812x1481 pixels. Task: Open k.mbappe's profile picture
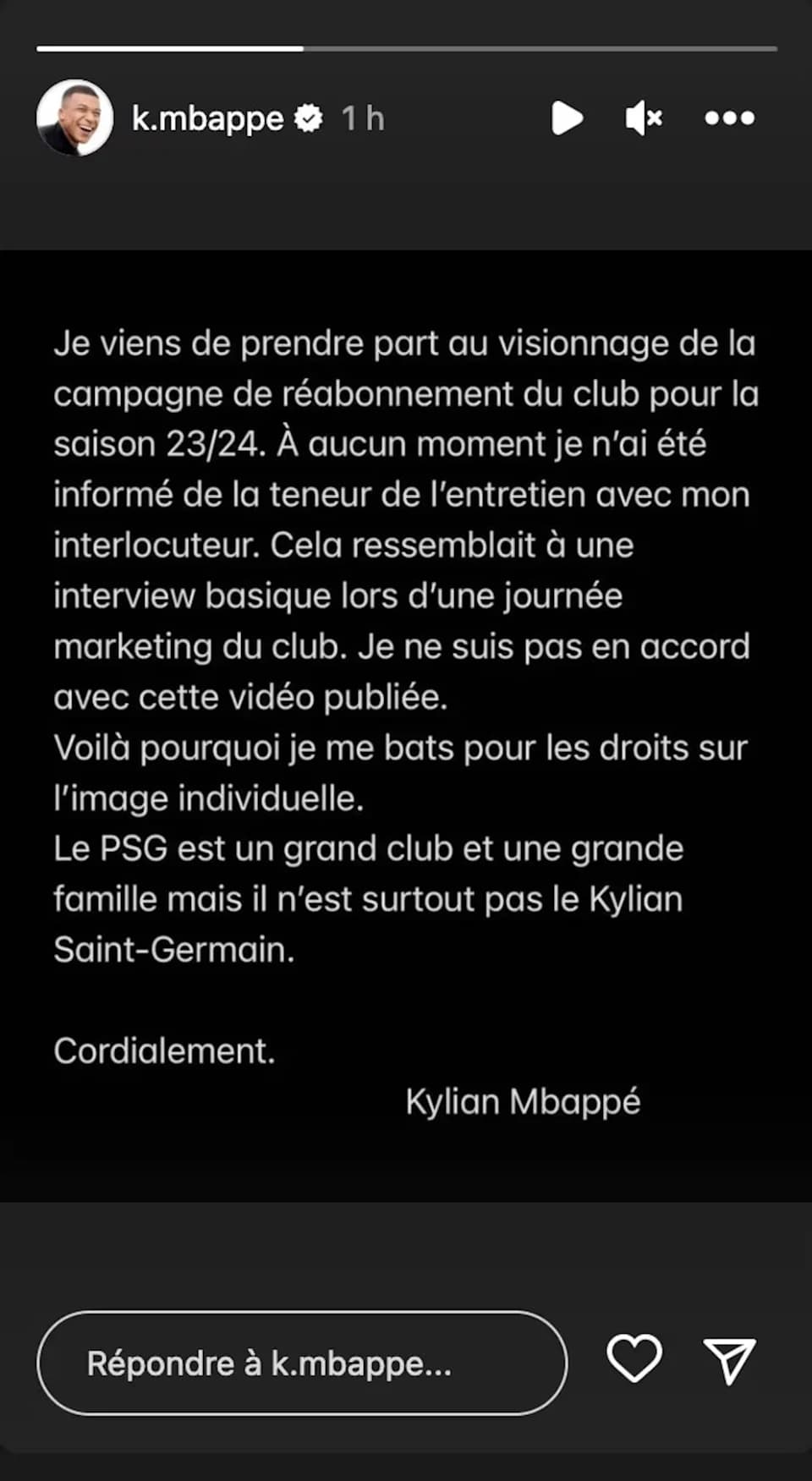click(74, 118)
